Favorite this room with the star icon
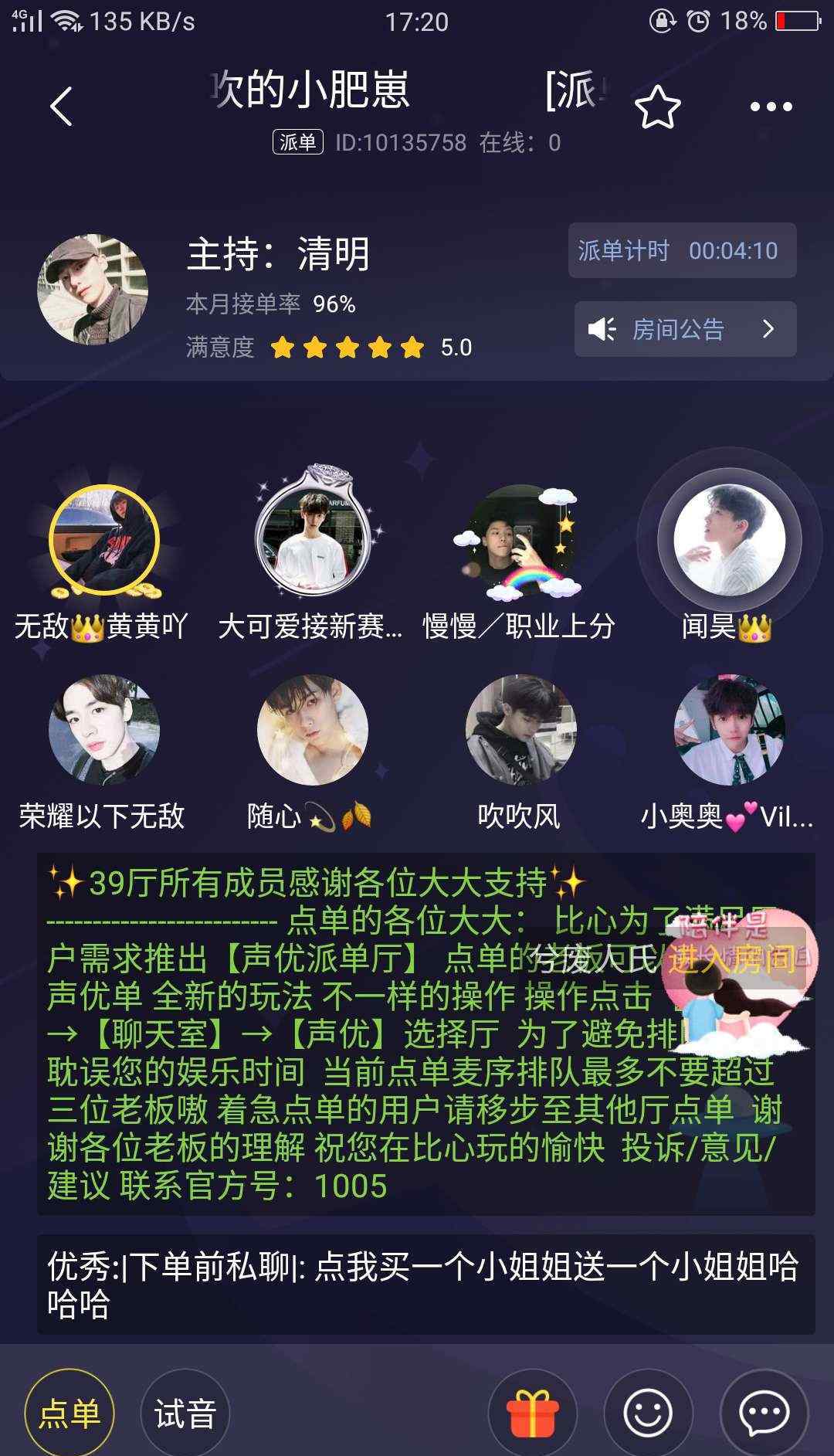Image resolution: width=834 pixels, height=1456 pixels. 657,107
